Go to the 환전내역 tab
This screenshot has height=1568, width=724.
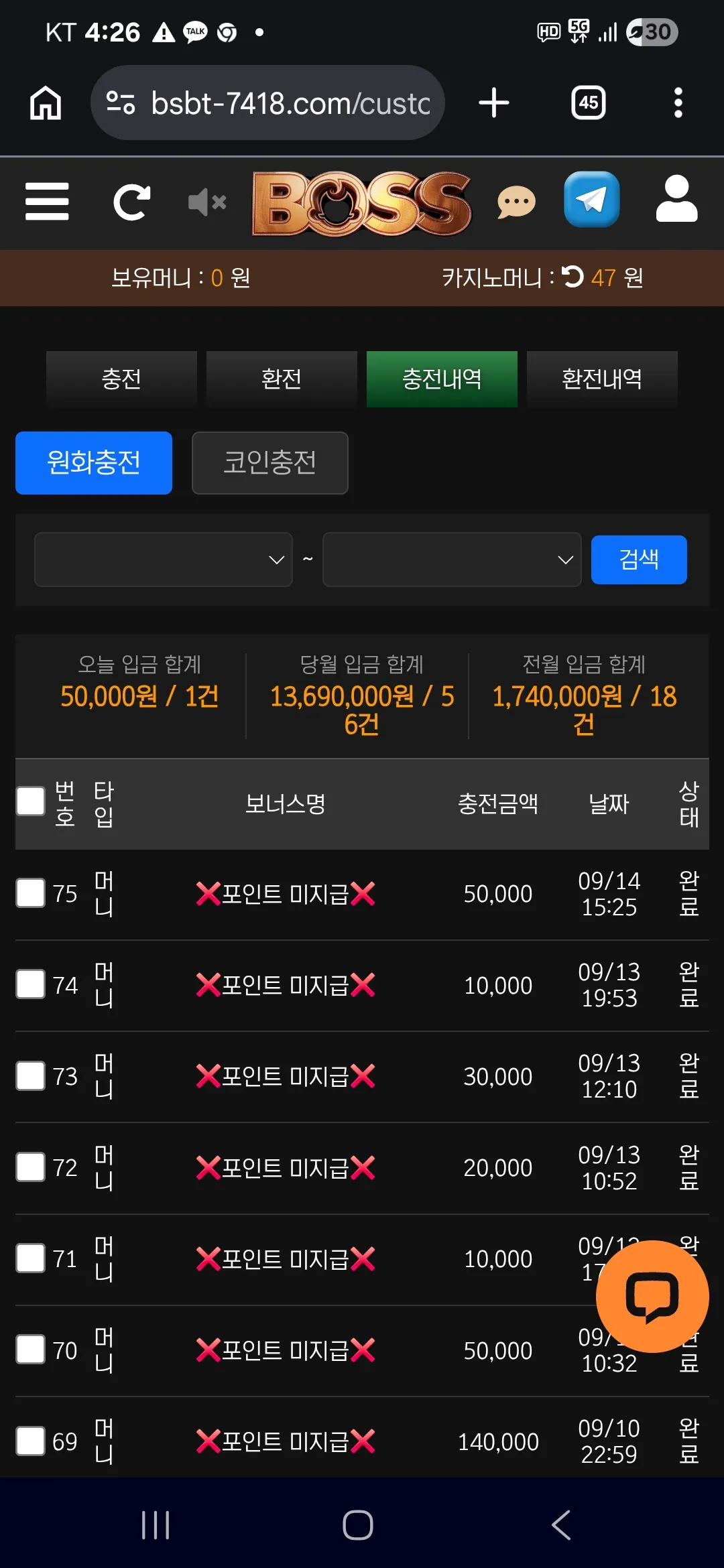(602, 379)
